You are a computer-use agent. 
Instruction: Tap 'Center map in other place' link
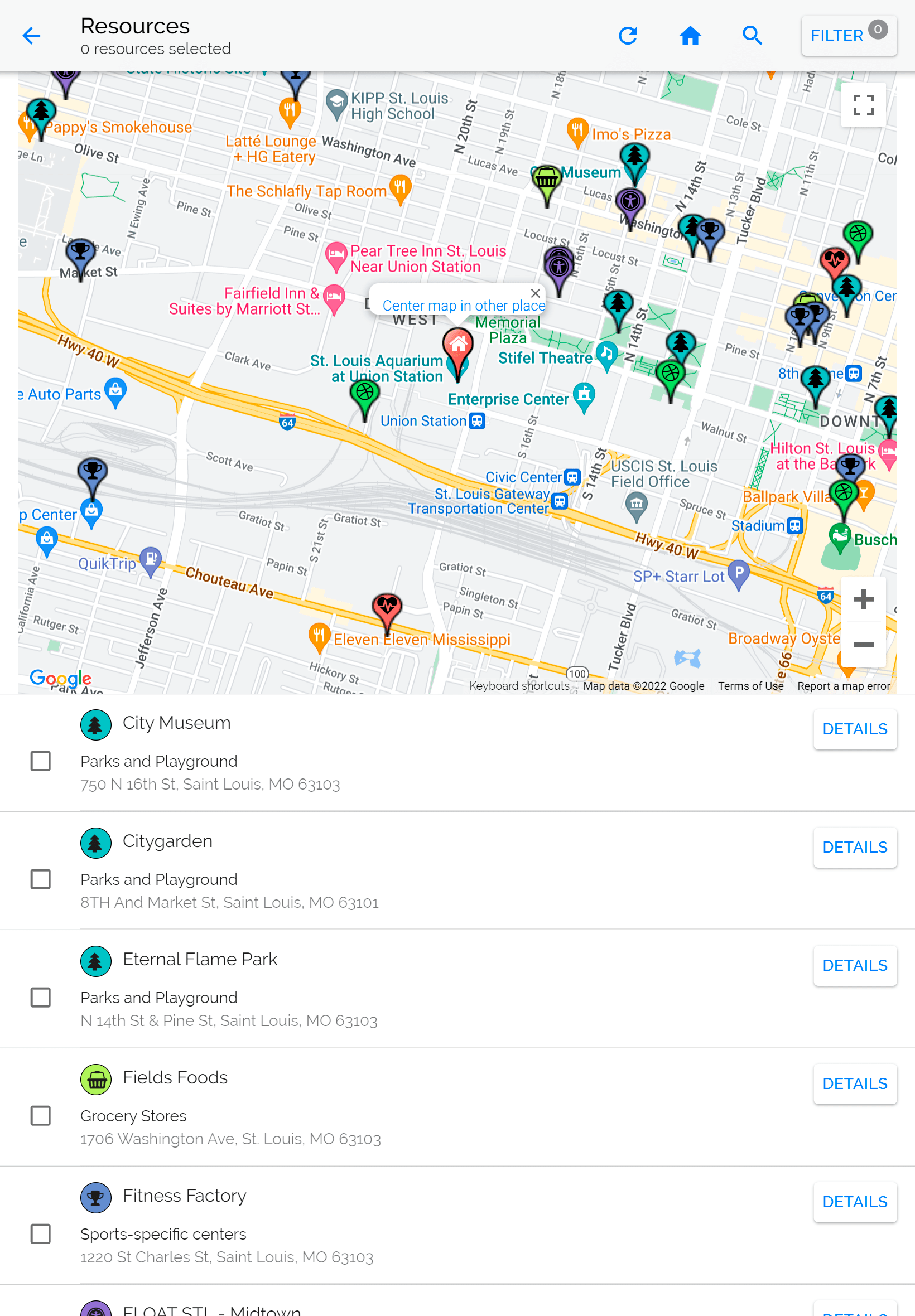click(463, 306)
